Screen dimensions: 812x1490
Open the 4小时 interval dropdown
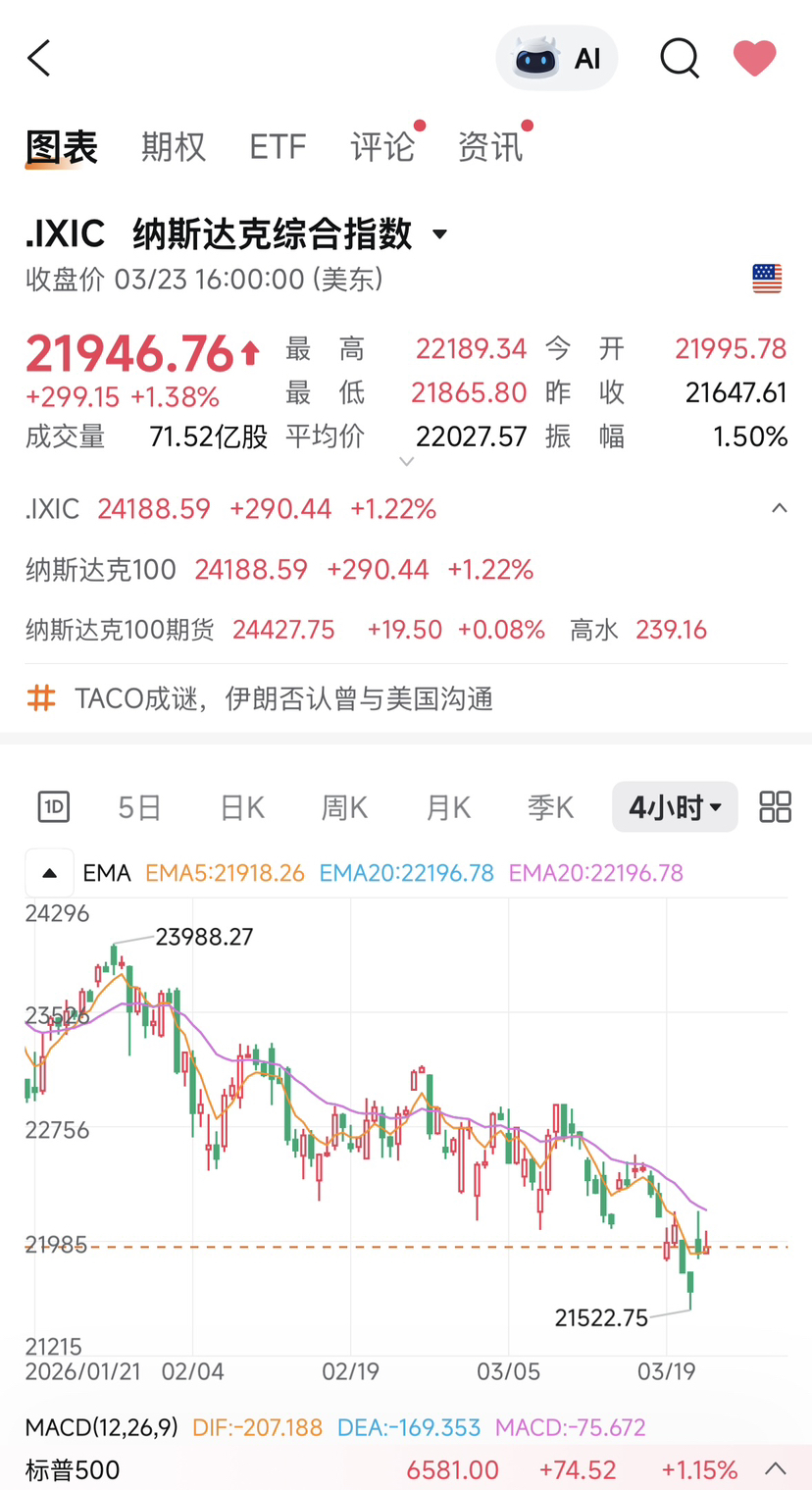pyautogui.click(x=675, y=807)
